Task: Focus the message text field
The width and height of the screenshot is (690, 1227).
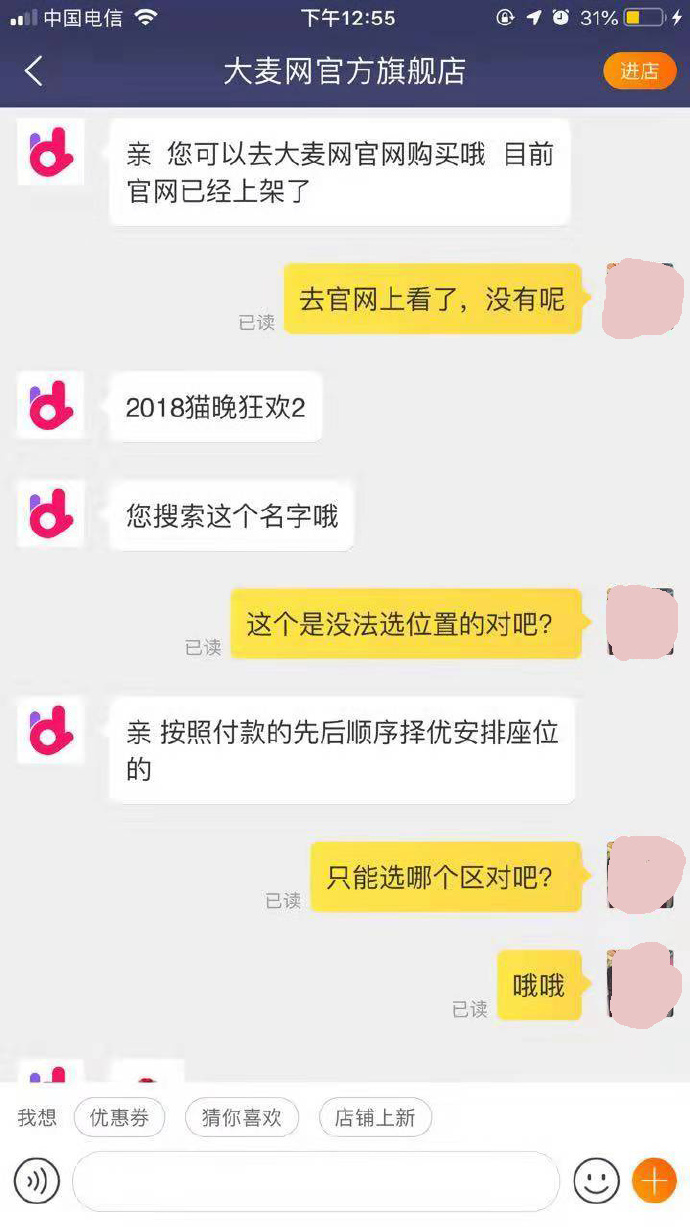Action: coord(315,1182)
